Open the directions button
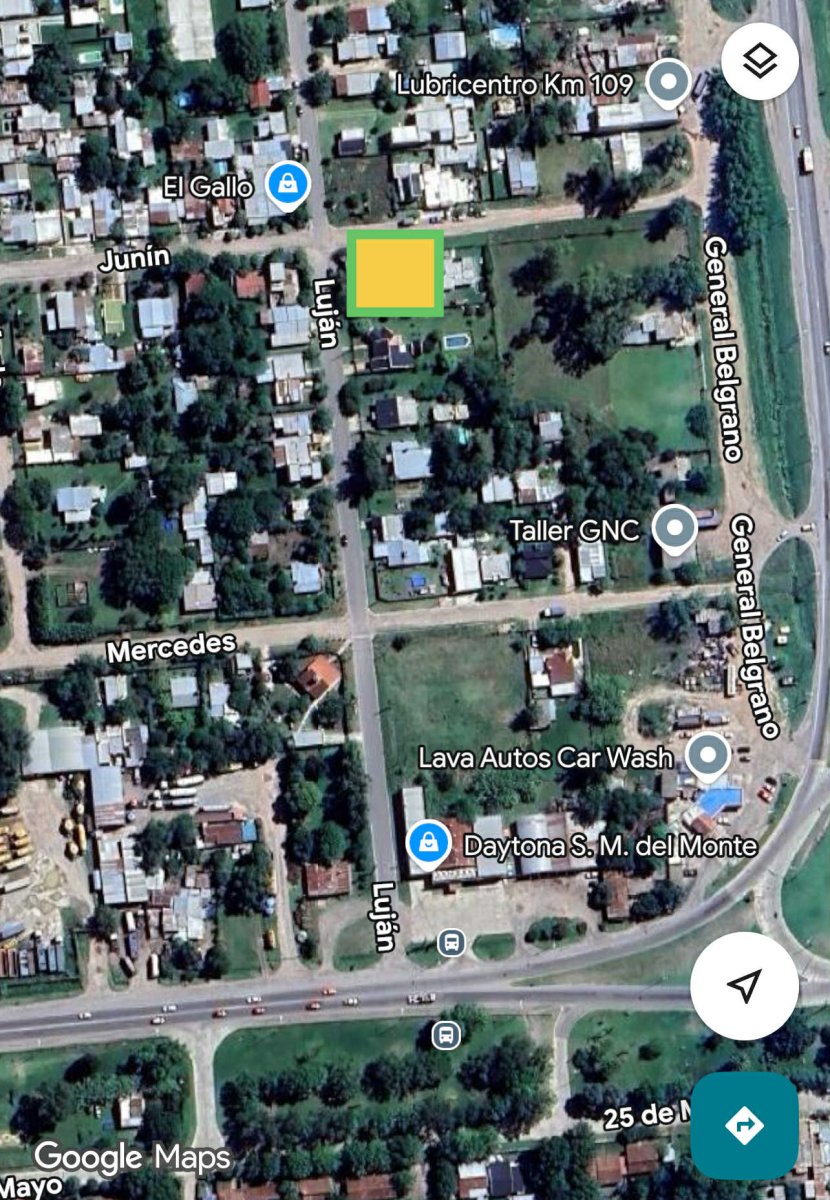830x1200 pixels. [x=744, y=1125]
